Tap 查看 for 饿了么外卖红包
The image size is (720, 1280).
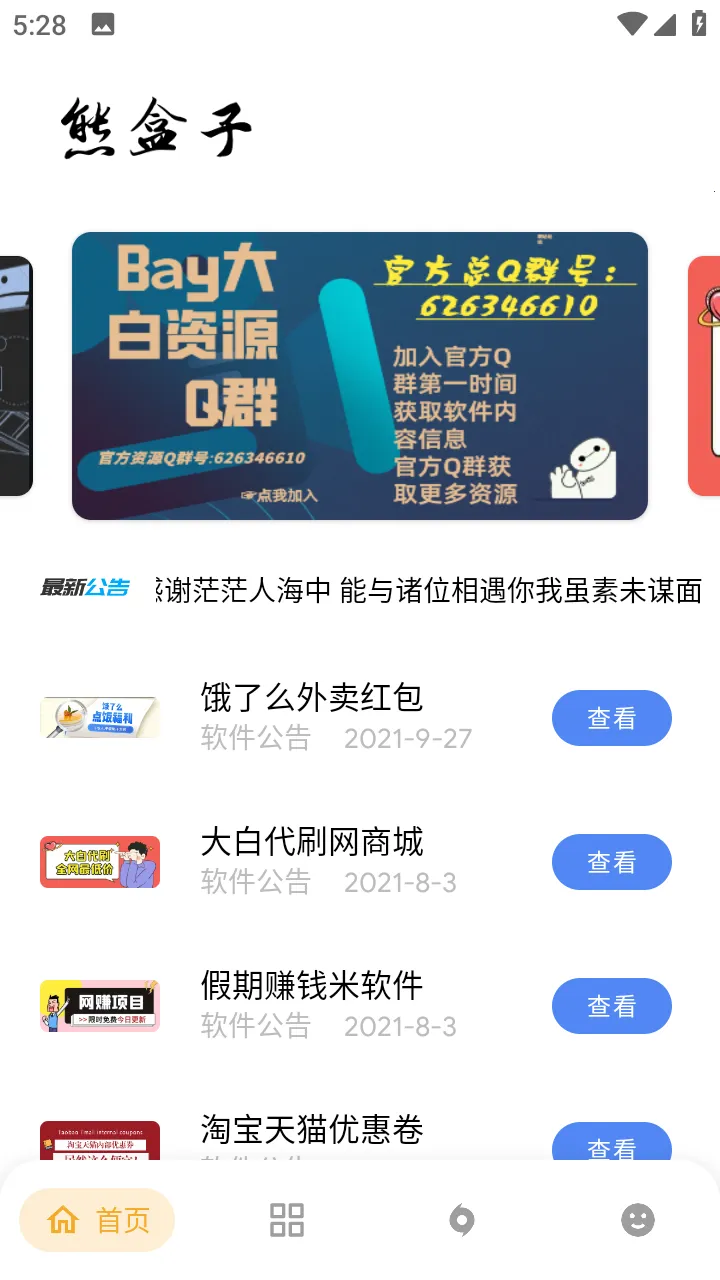tap(611, 718)
